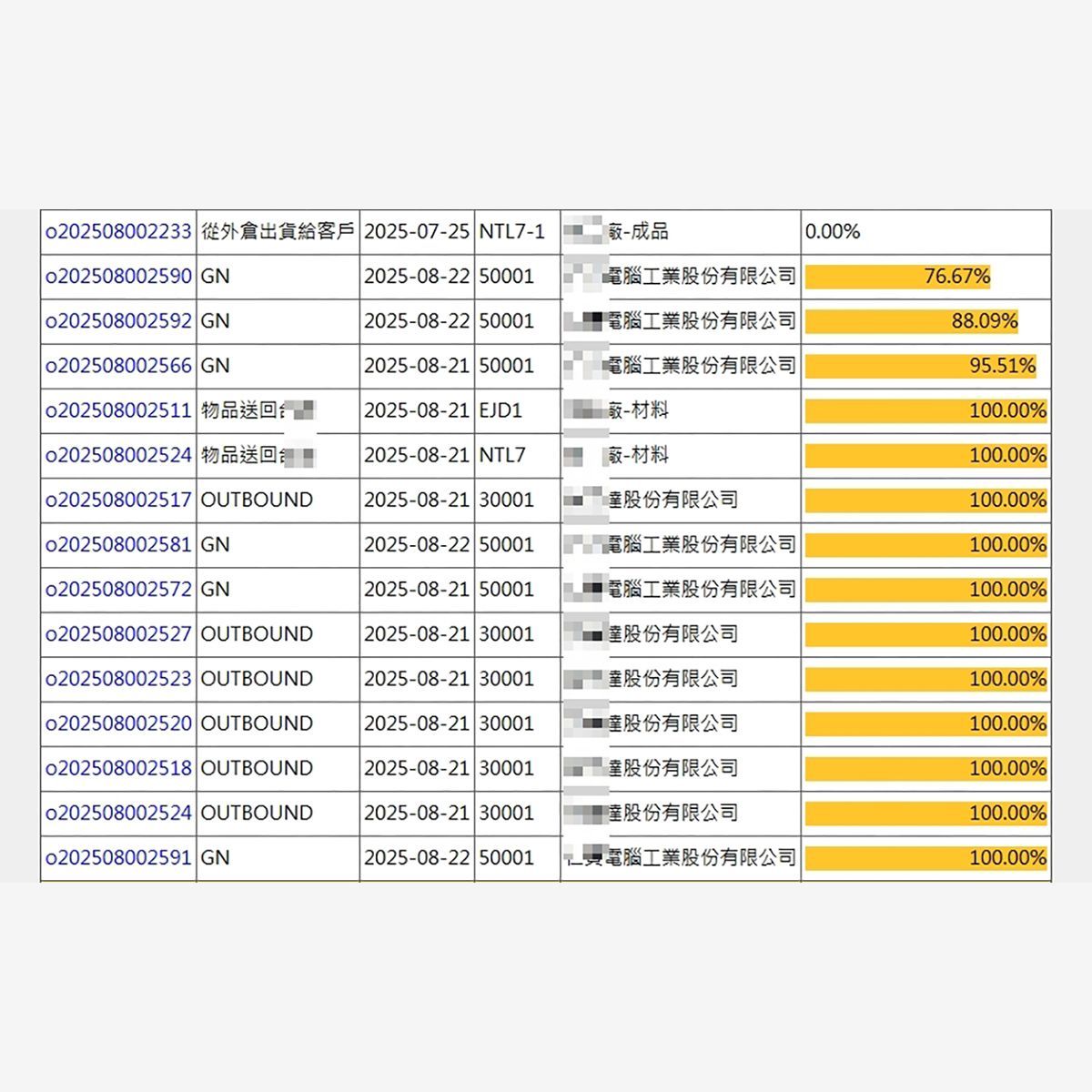Open order o202508002523
The width and height of the screenshot is (1092, 1092).
pos(118,679)
